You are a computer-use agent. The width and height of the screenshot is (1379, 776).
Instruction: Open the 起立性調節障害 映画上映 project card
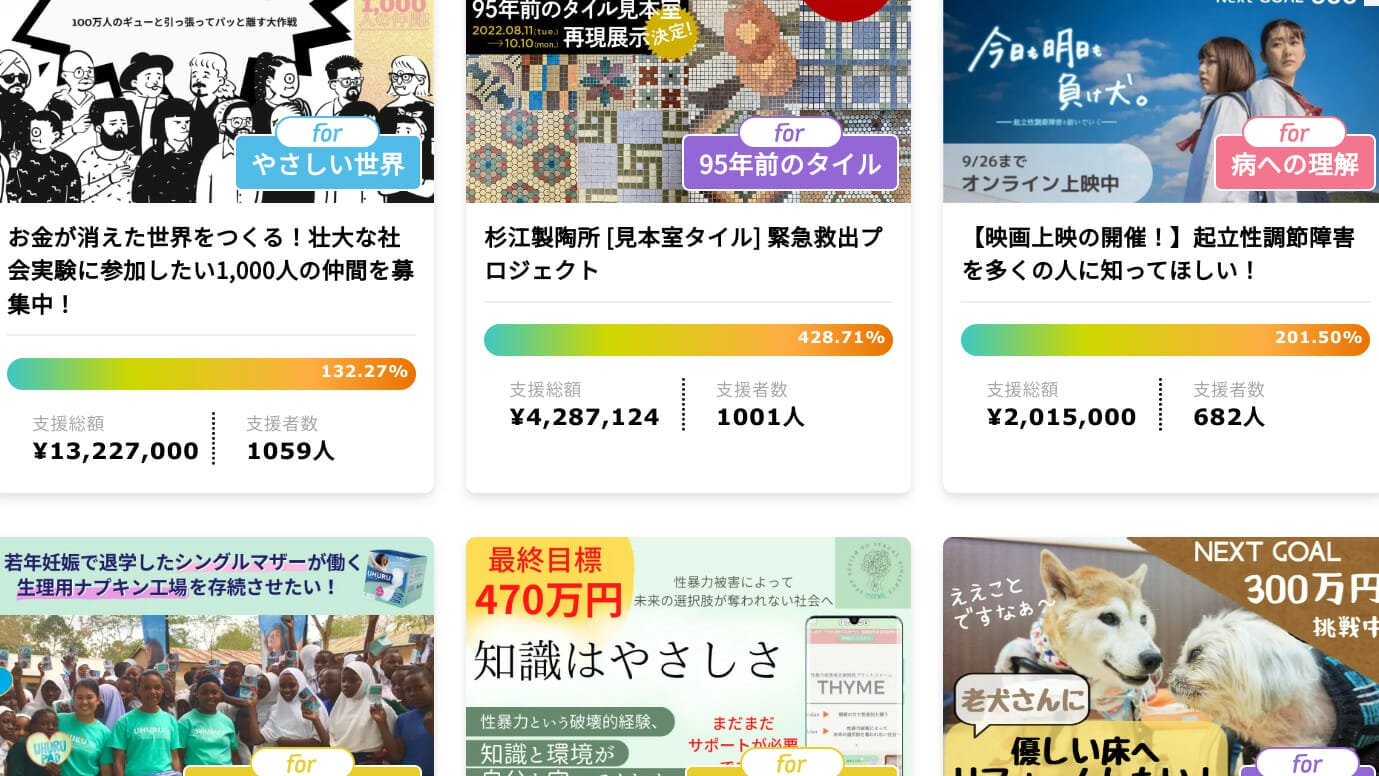[1158, 254]
